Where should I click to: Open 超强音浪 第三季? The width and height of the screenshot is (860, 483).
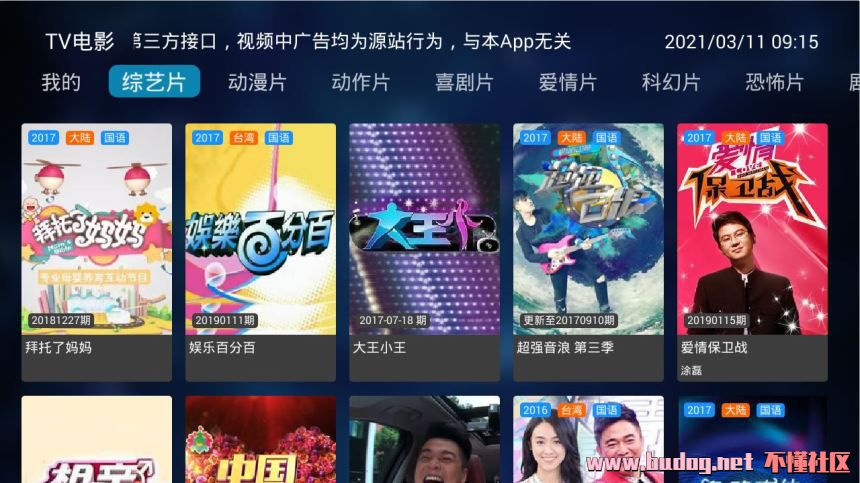(x=589, y=252)
